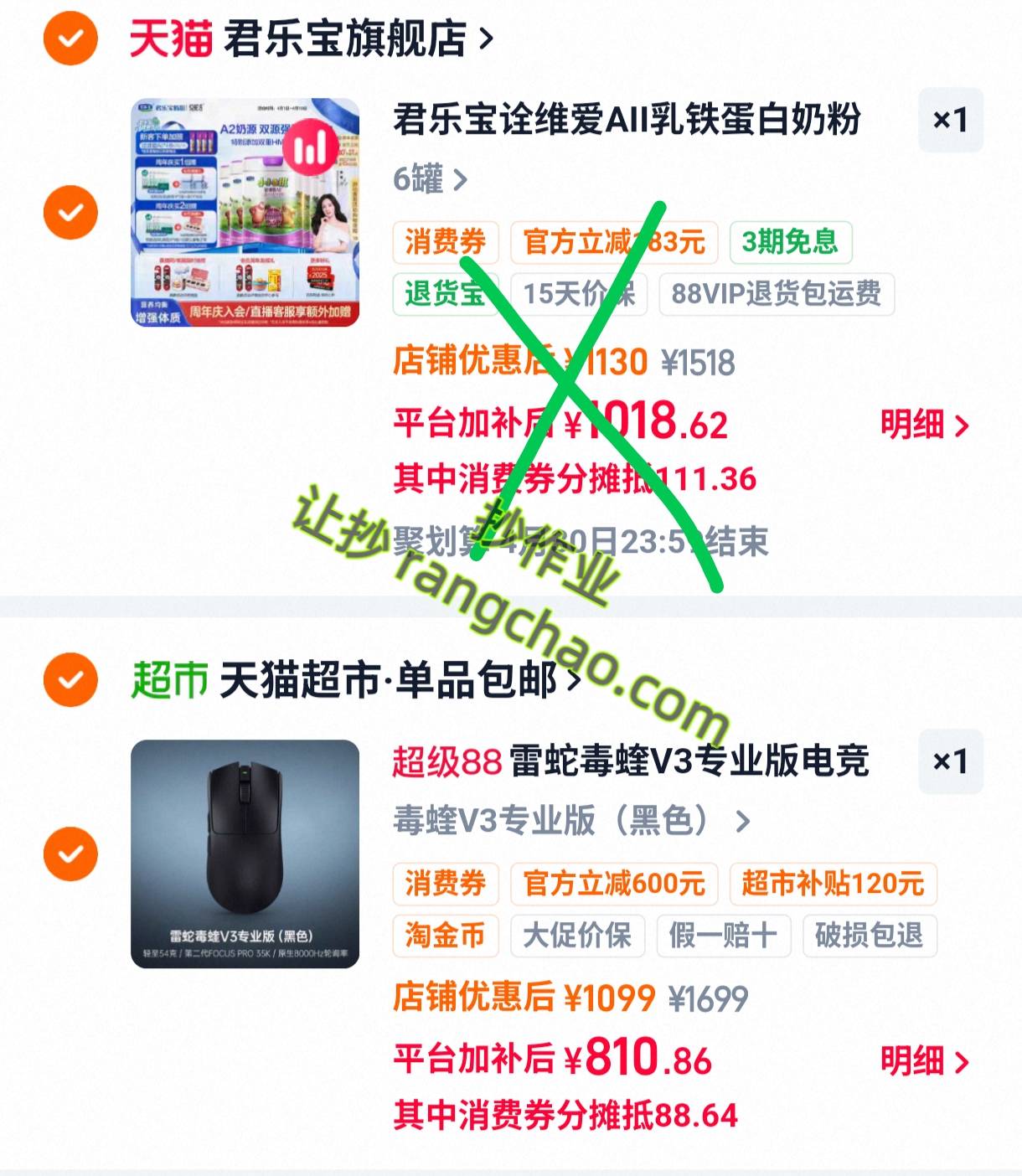This screenshot has height=1176, width=1022.
Task: Change the 毒蝰V3专业版(黑色) variant
Action: pyautogui.click(x=570, y=821)
